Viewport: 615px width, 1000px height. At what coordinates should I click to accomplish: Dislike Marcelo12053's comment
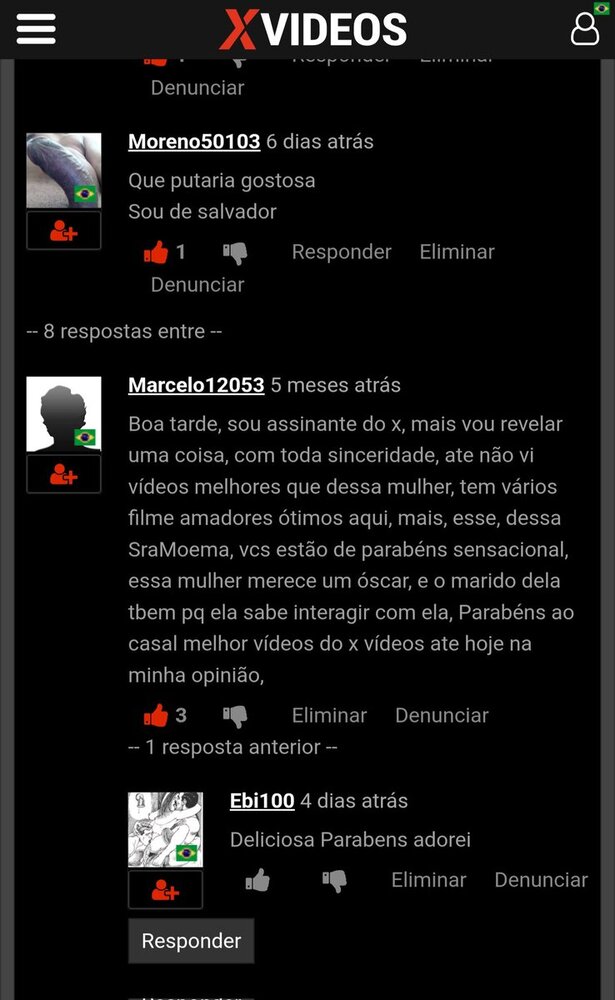[235, 716]
